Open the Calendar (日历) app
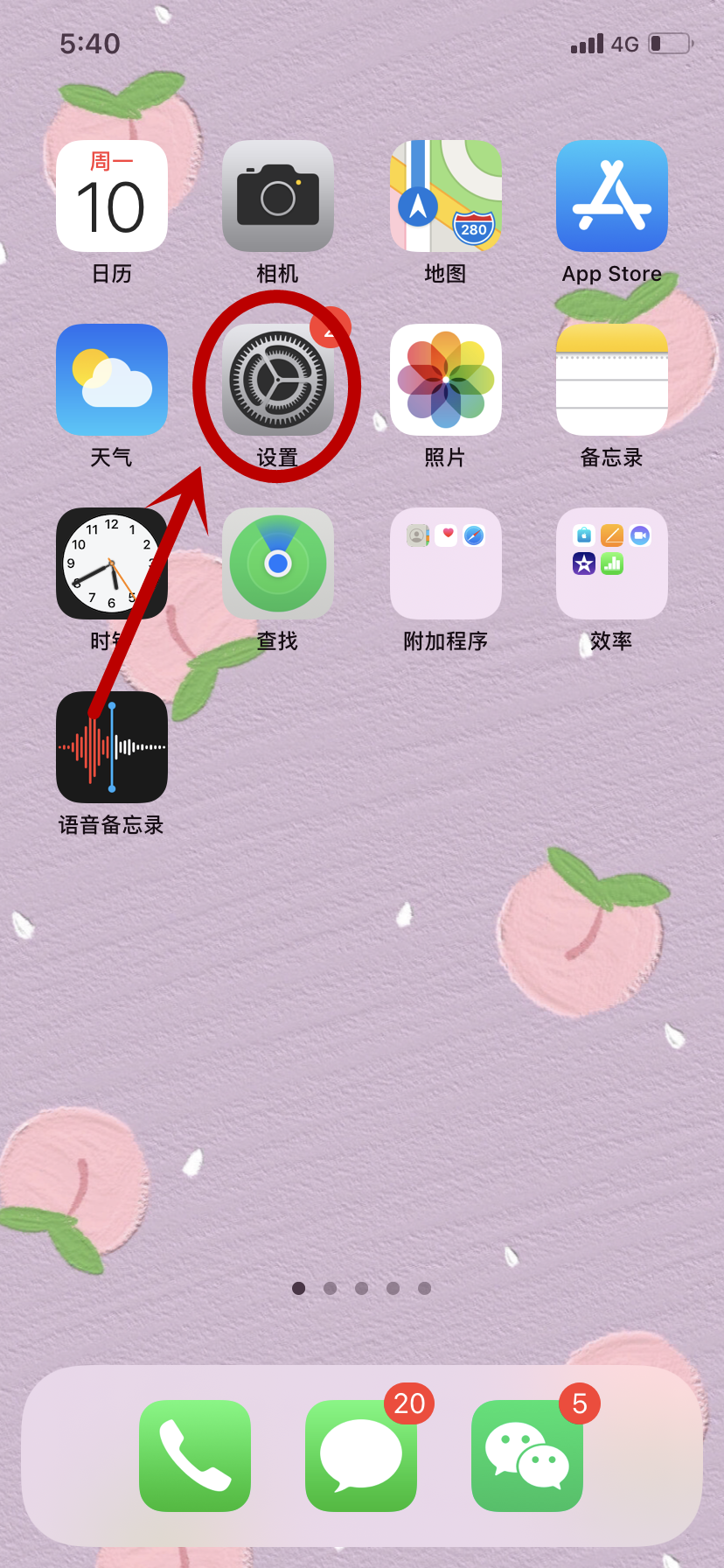Image resolution: width=724 pixels, height=1568 pixels. tap(112, 196)
